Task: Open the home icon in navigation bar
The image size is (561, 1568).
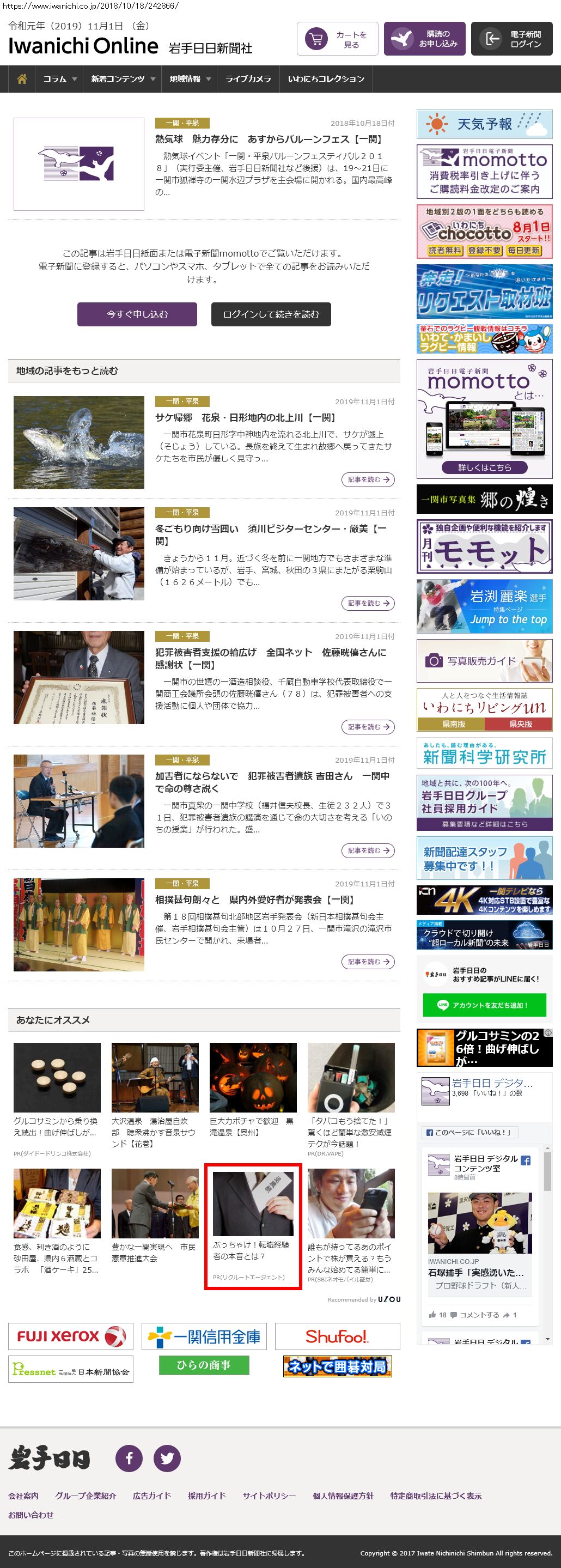Action: tap(22, 79)
